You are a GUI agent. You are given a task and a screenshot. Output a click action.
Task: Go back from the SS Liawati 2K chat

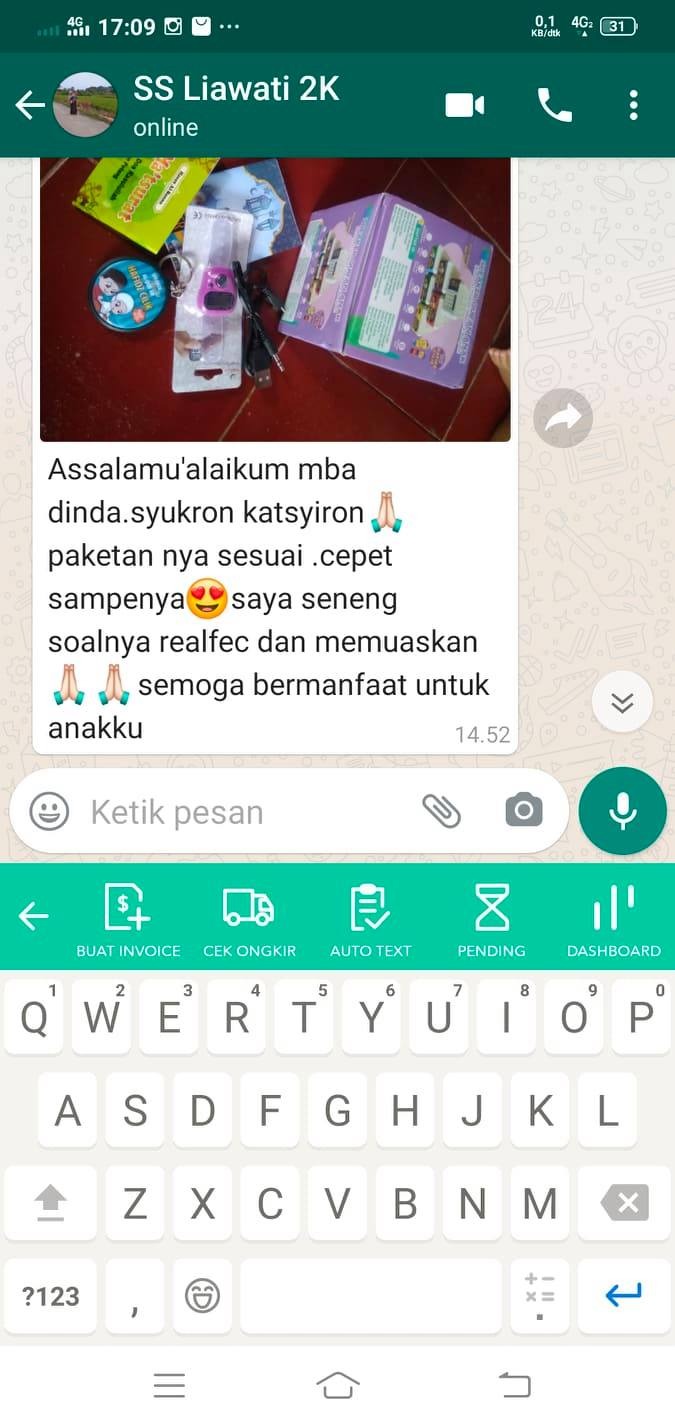(30, 105)
